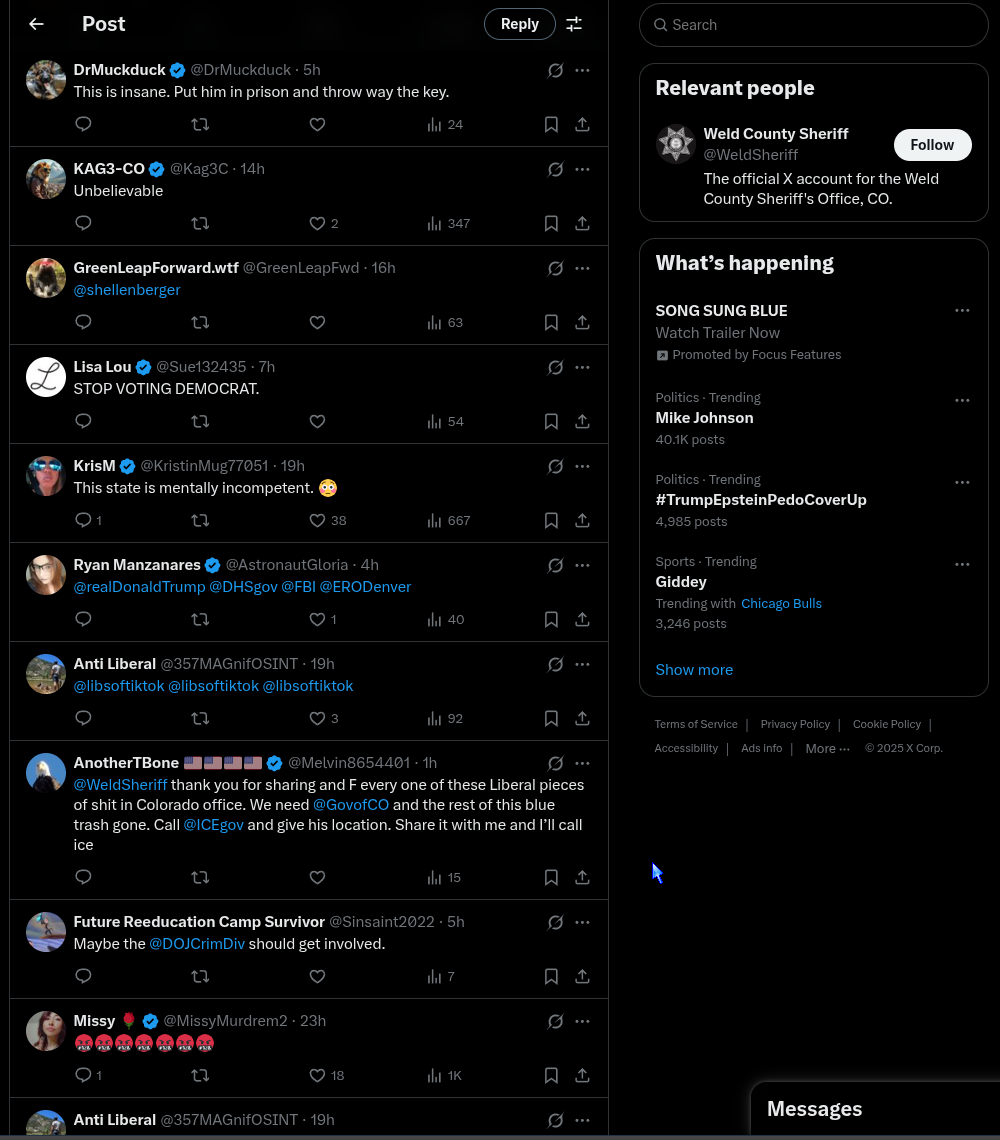Share Ryan Manzanares's reply
Screen dimensions: 1000x1140
click(x=582, y=620)
